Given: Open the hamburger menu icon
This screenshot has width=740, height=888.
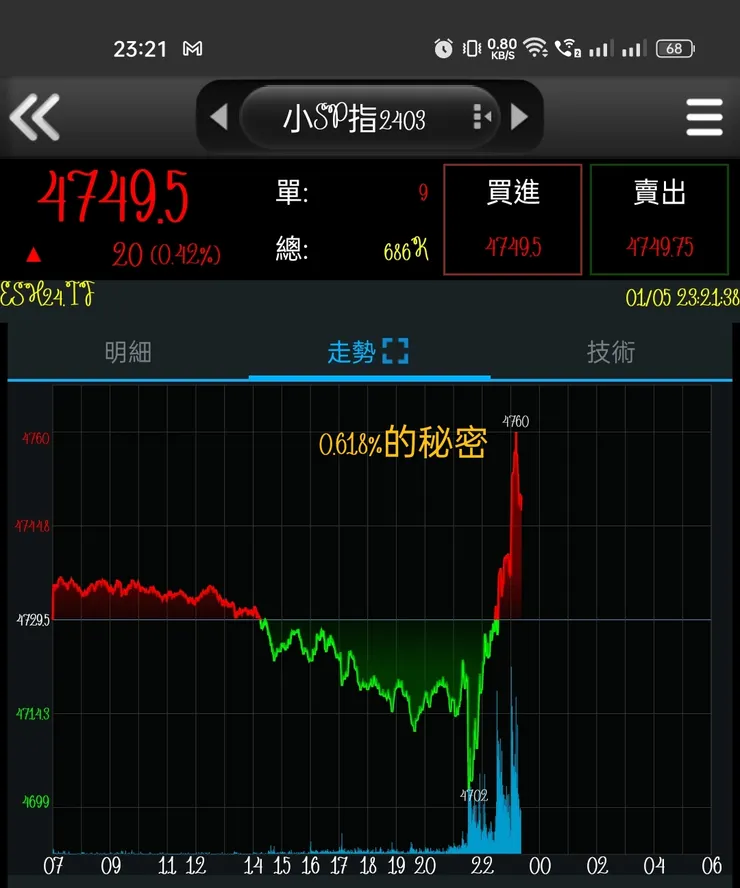Looking at the screenshot, I should coord(704,116).
